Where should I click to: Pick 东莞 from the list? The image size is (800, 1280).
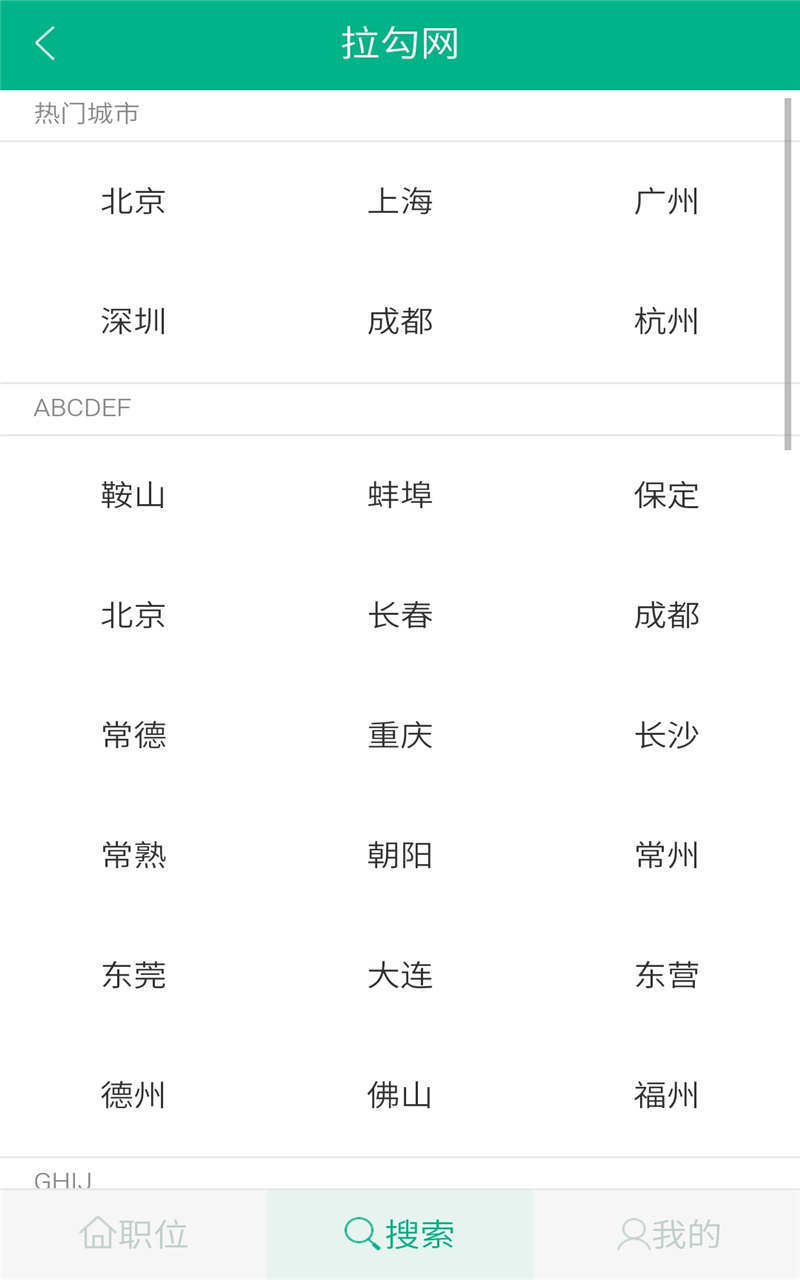click(x=133, y=975)
